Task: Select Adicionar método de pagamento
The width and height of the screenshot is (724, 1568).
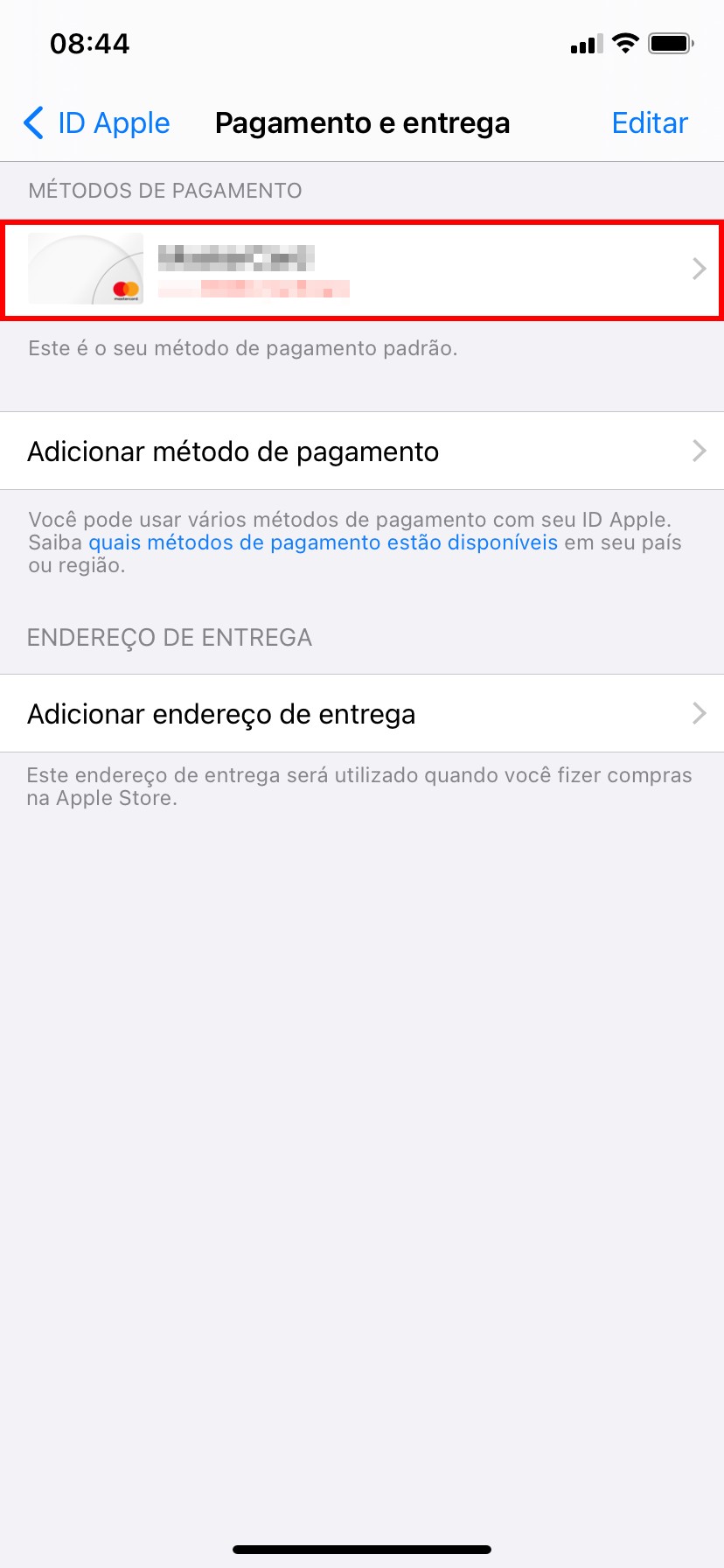Action: [x=361, y=451]
